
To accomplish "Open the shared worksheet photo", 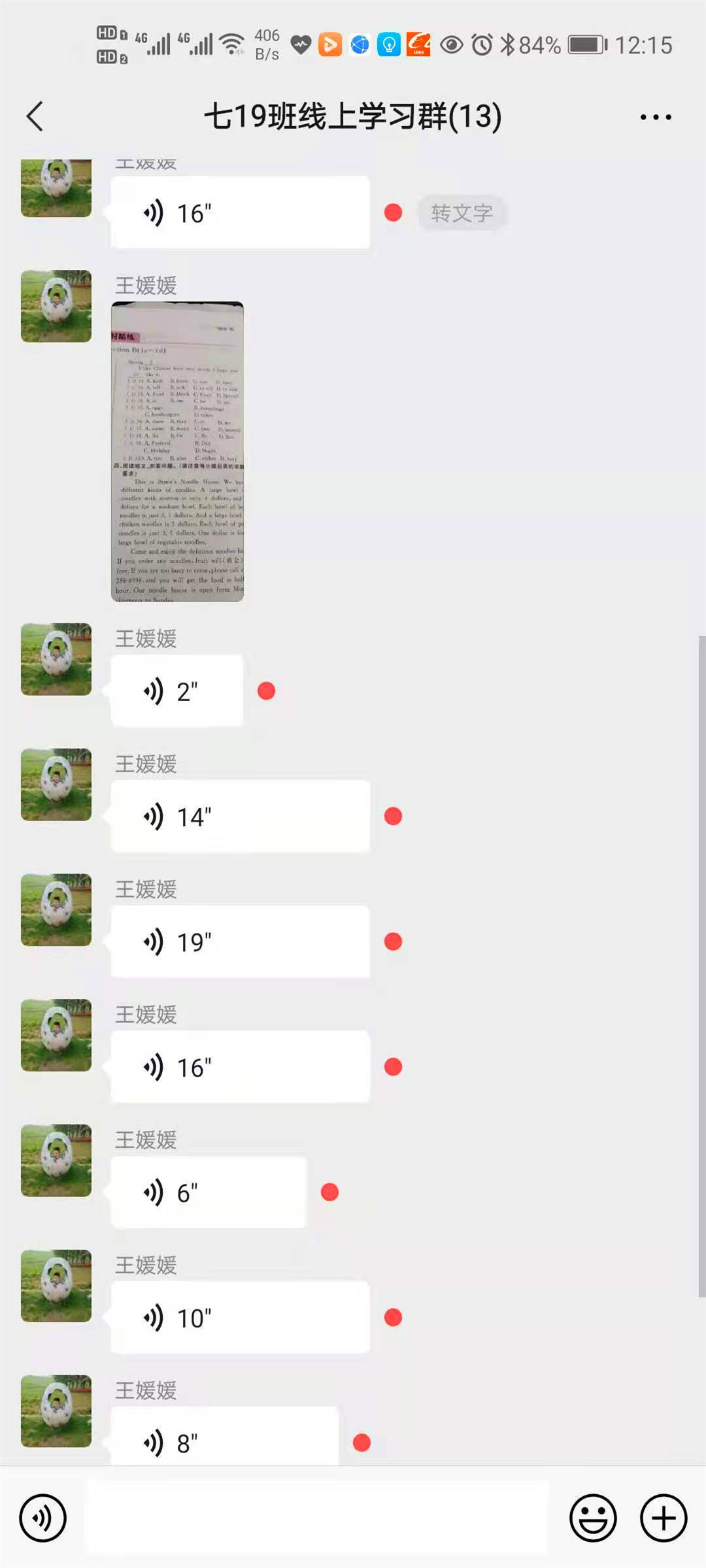I will point(177,451).
